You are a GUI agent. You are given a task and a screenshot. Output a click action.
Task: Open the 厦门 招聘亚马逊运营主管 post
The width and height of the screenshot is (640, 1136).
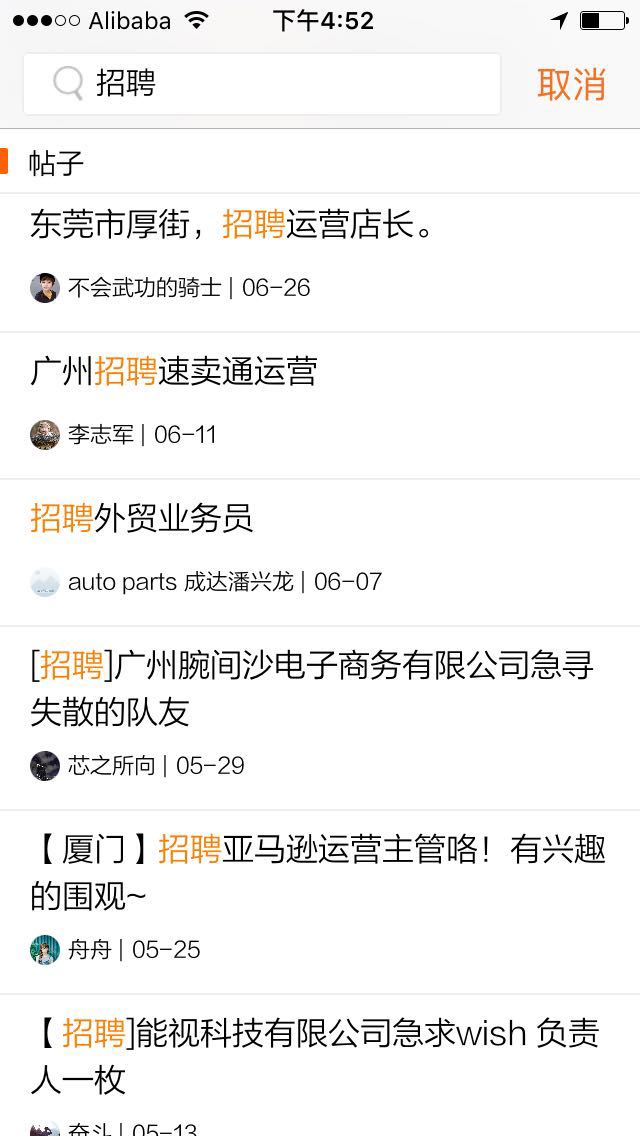(320, 902)
